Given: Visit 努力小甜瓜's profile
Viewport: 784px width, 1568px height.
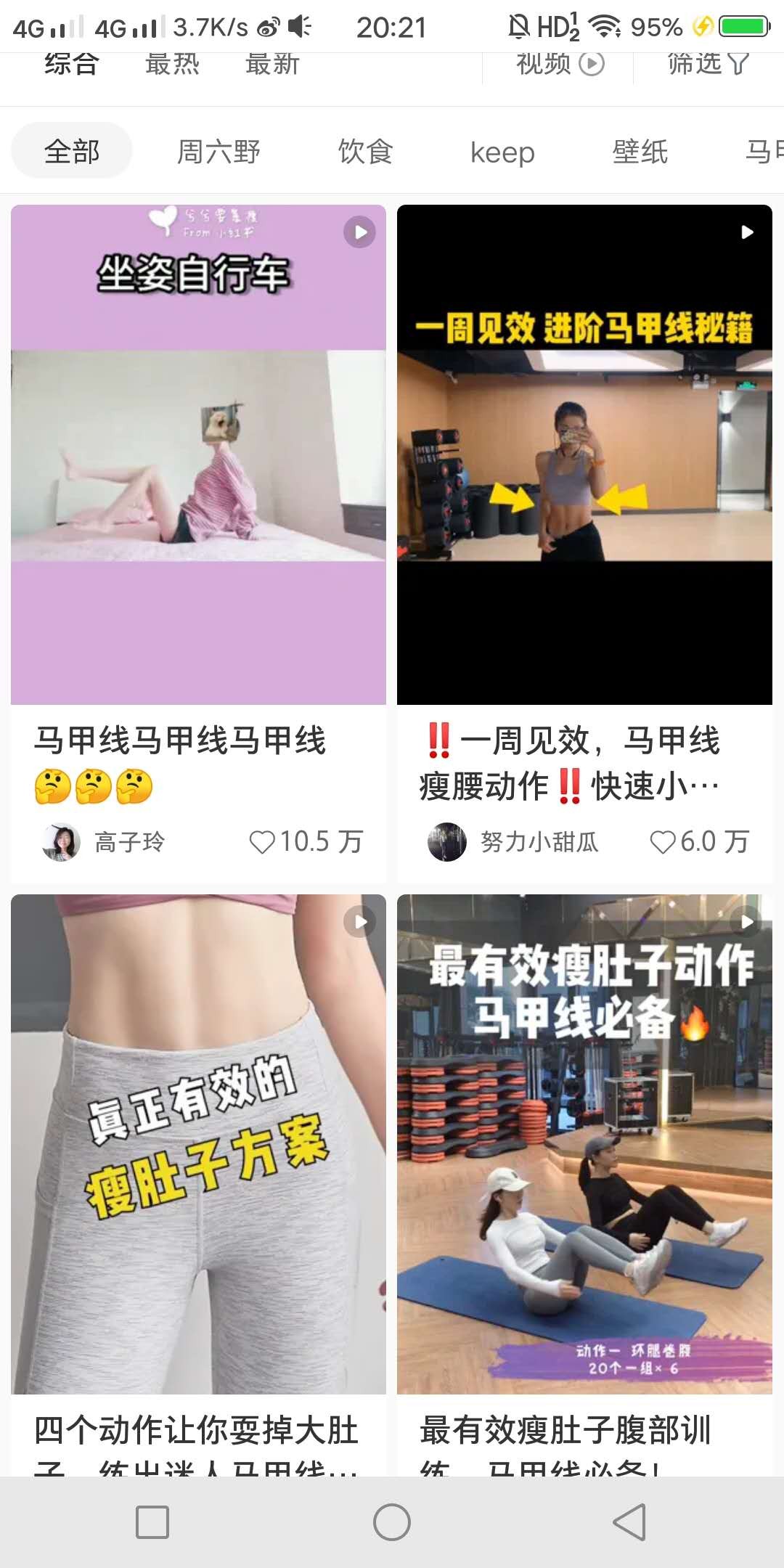Looking at the screenshot, I should pyautogui.click(x=447, y=842).
